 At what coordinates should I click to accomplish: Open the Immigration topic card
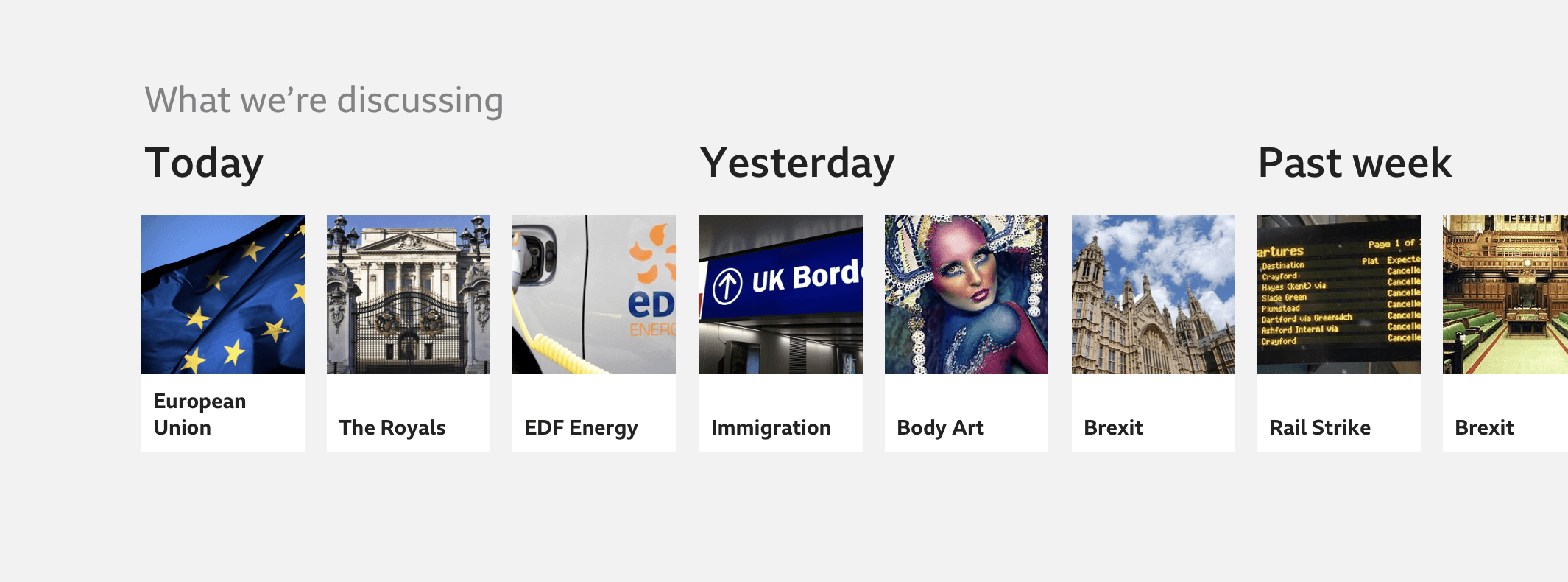click(780, 333)
